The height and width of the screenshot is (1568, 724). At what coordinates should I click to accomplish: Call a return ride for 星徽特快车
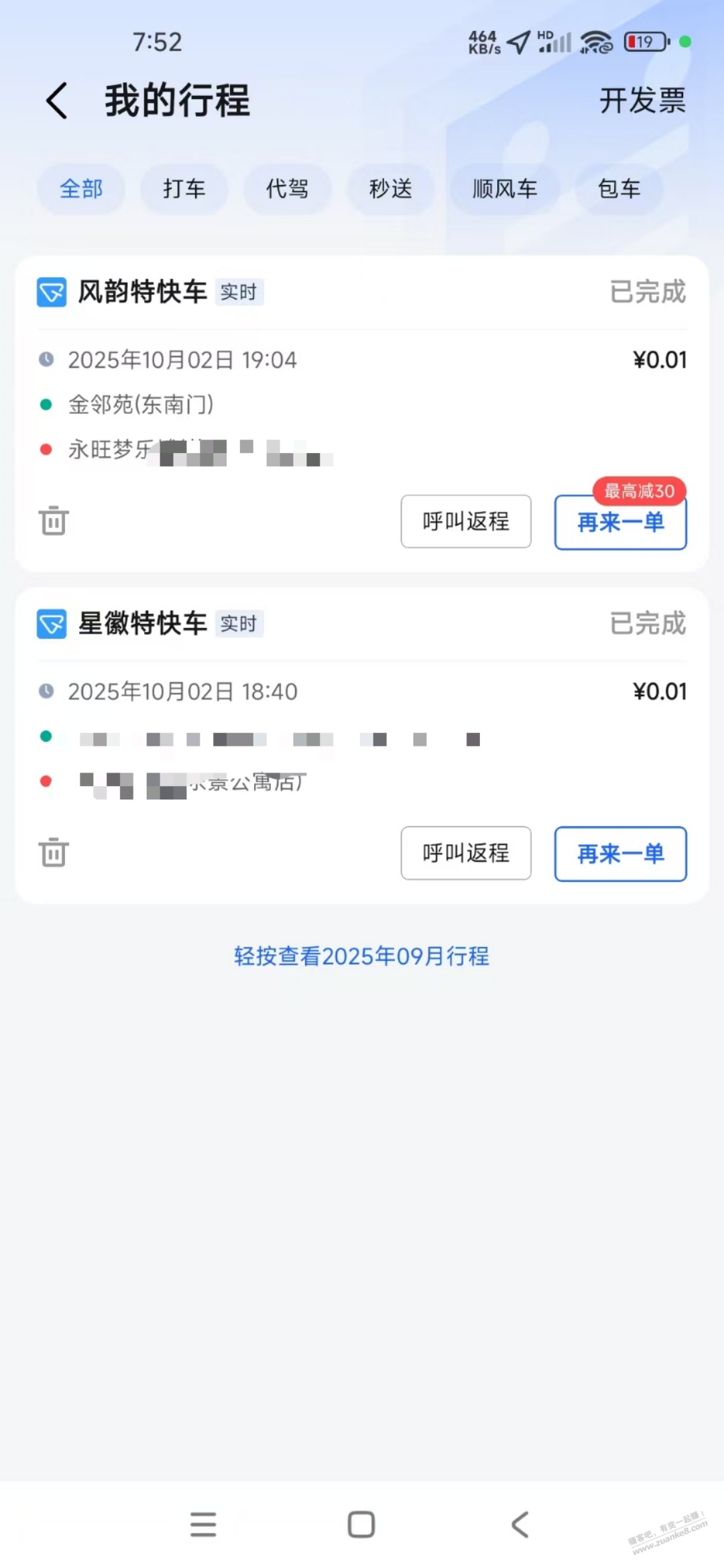(x=466, y=853)
